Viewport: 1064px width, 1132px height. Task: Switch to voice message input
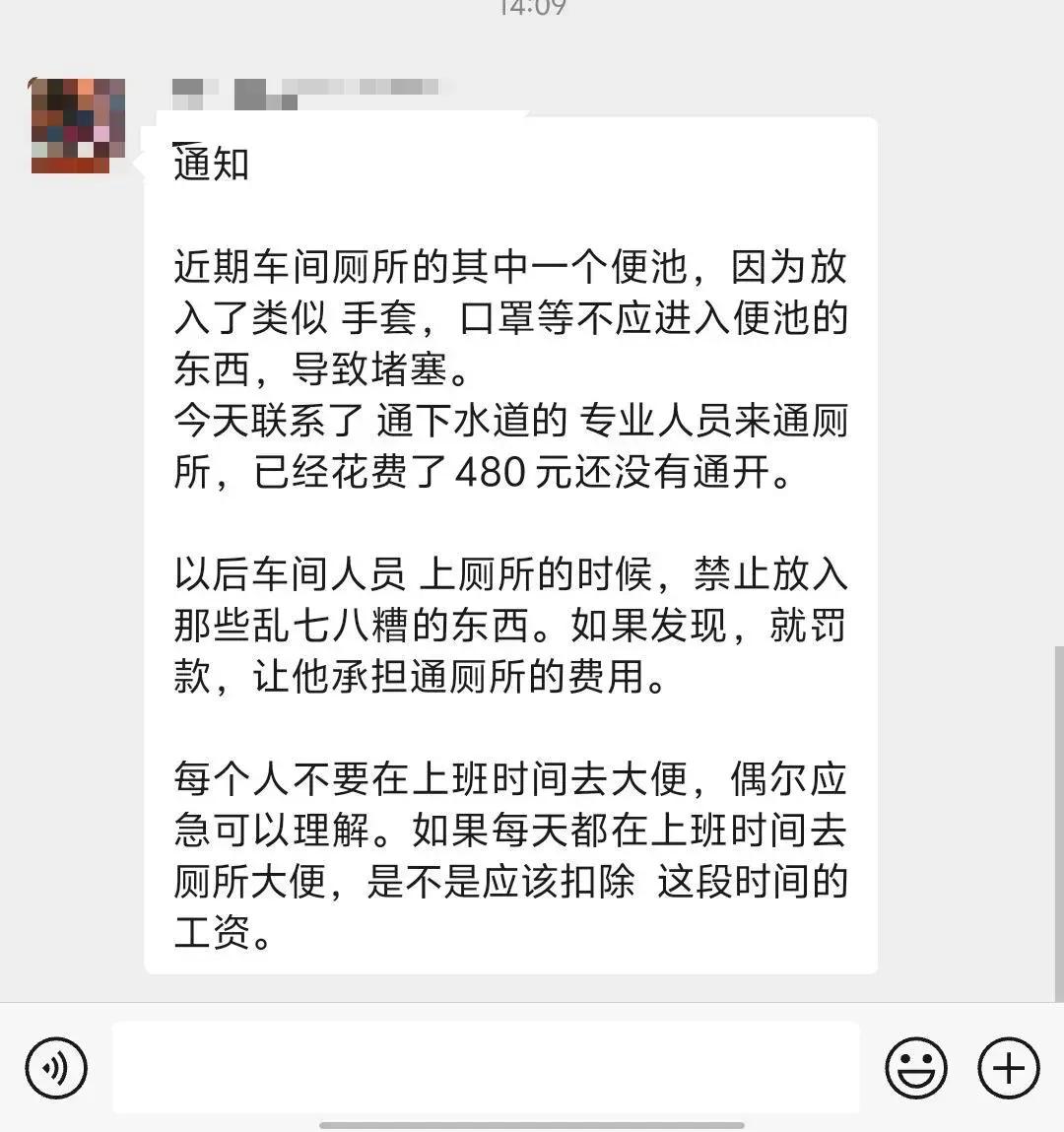click(x=56, y=1068)
